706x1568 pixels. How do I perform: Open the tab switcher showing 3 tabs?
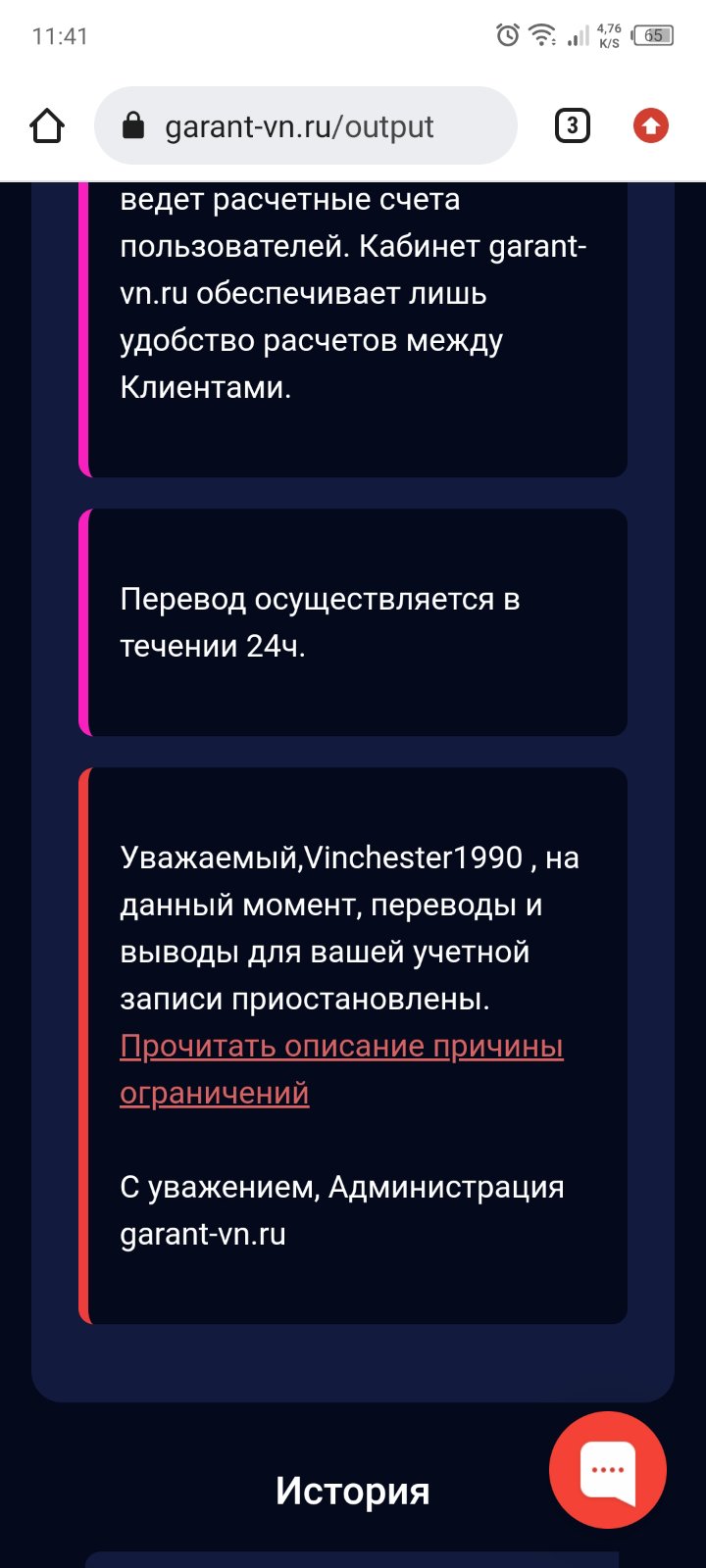click(573, 125)
